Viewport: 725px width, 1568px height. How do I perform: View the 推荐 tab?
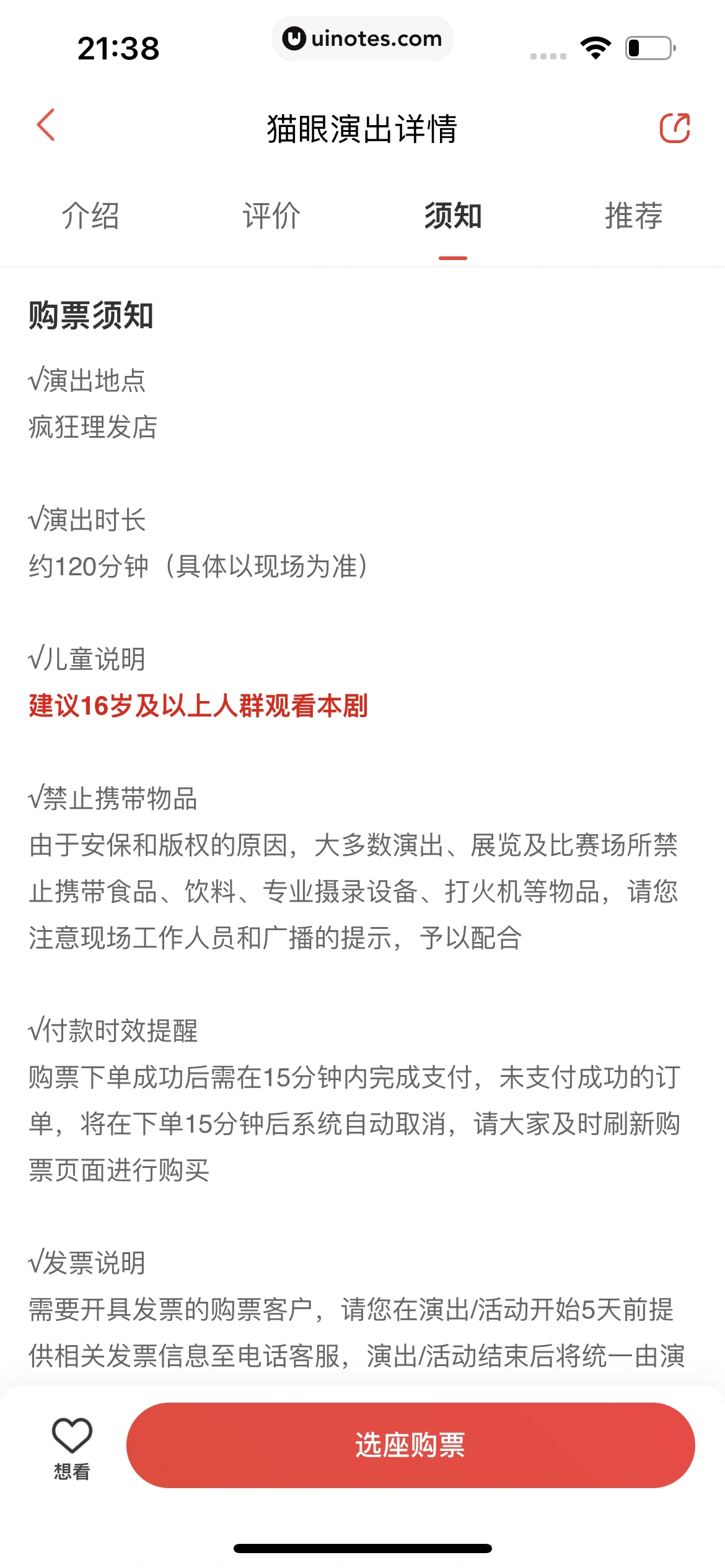(633, 216)
